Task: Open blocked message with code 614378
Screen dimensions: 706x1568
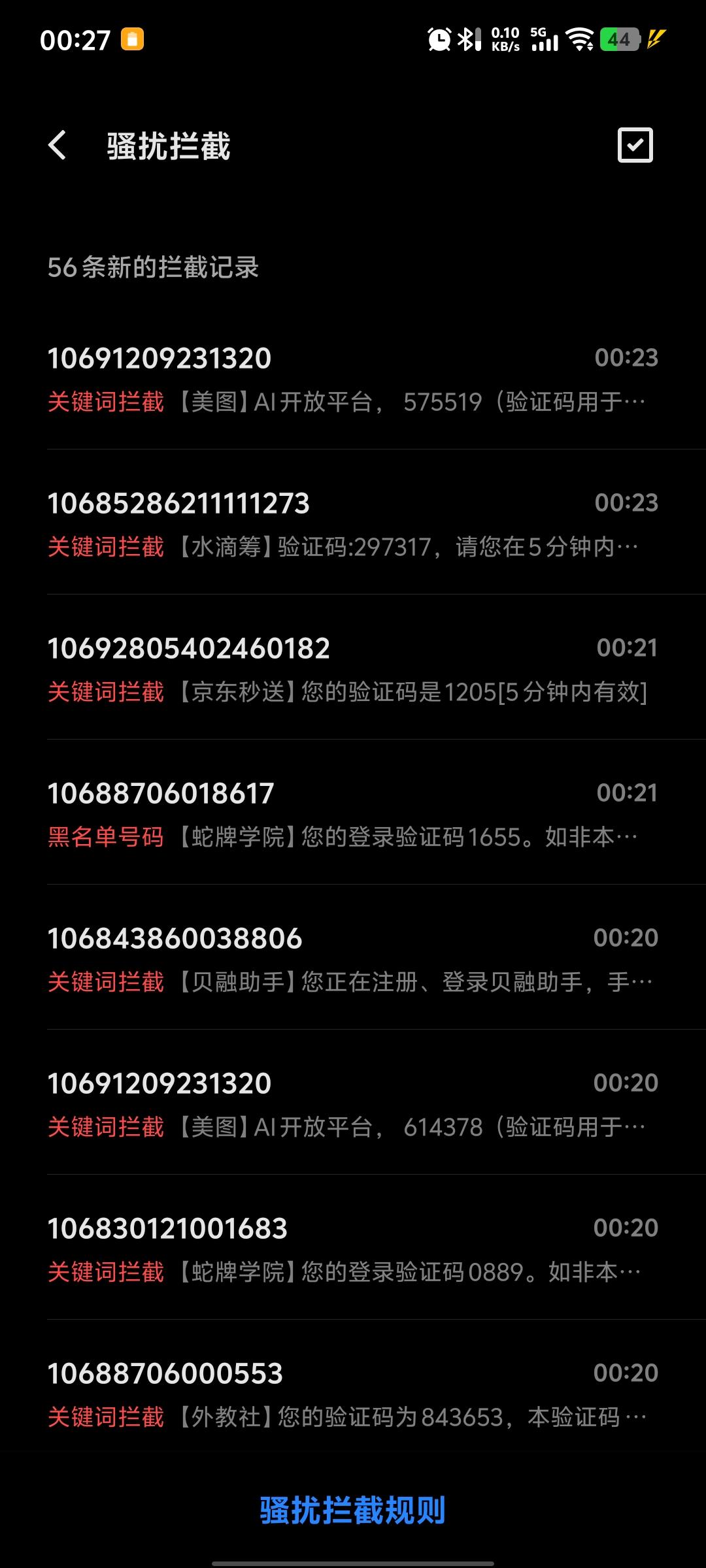Action: (353, 1104)
